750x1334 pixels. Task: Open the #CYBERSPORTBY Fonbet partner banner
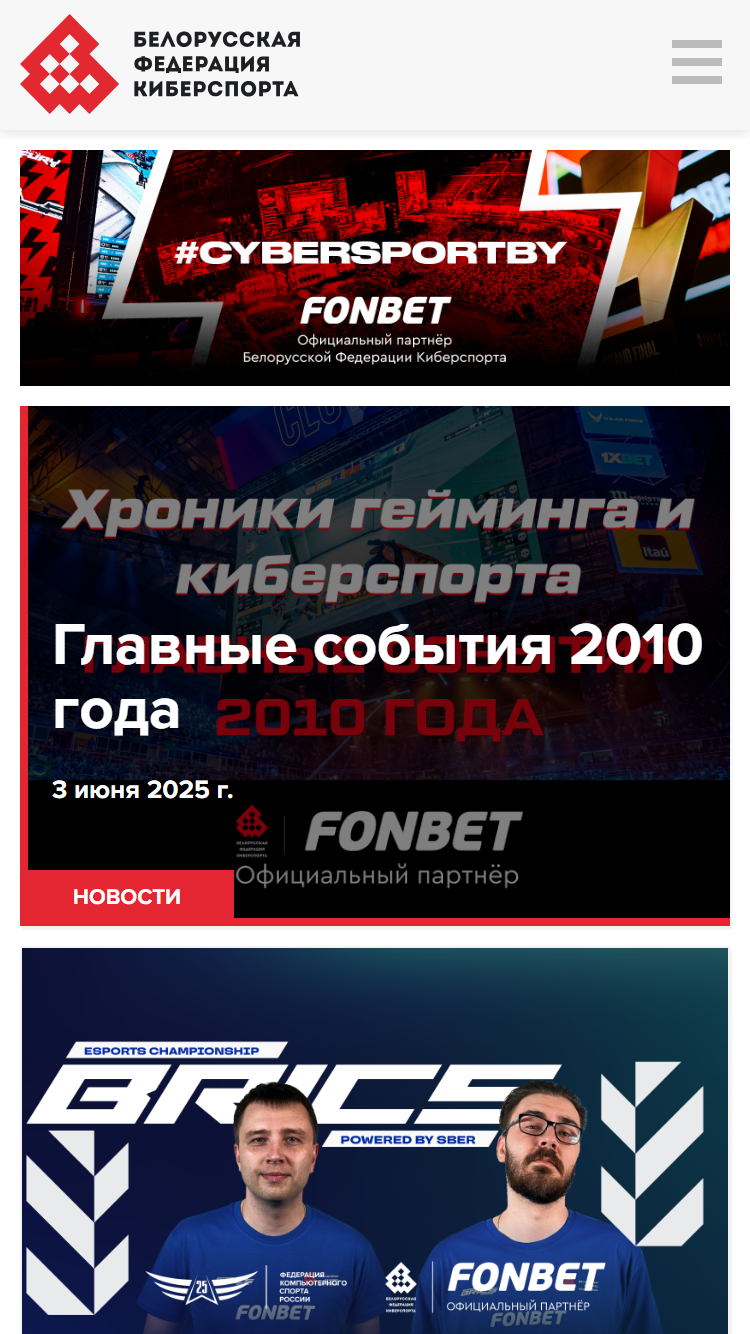coord(375,268)
